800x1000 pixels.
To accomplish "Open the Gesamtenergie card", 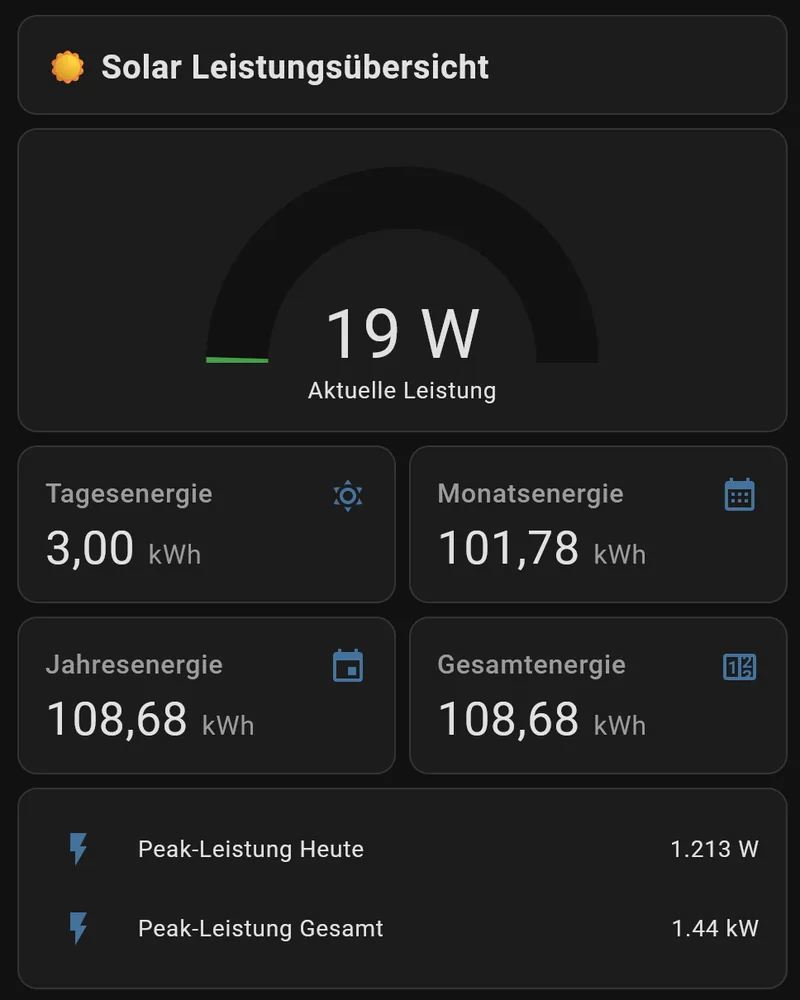I will pos(598,695).
